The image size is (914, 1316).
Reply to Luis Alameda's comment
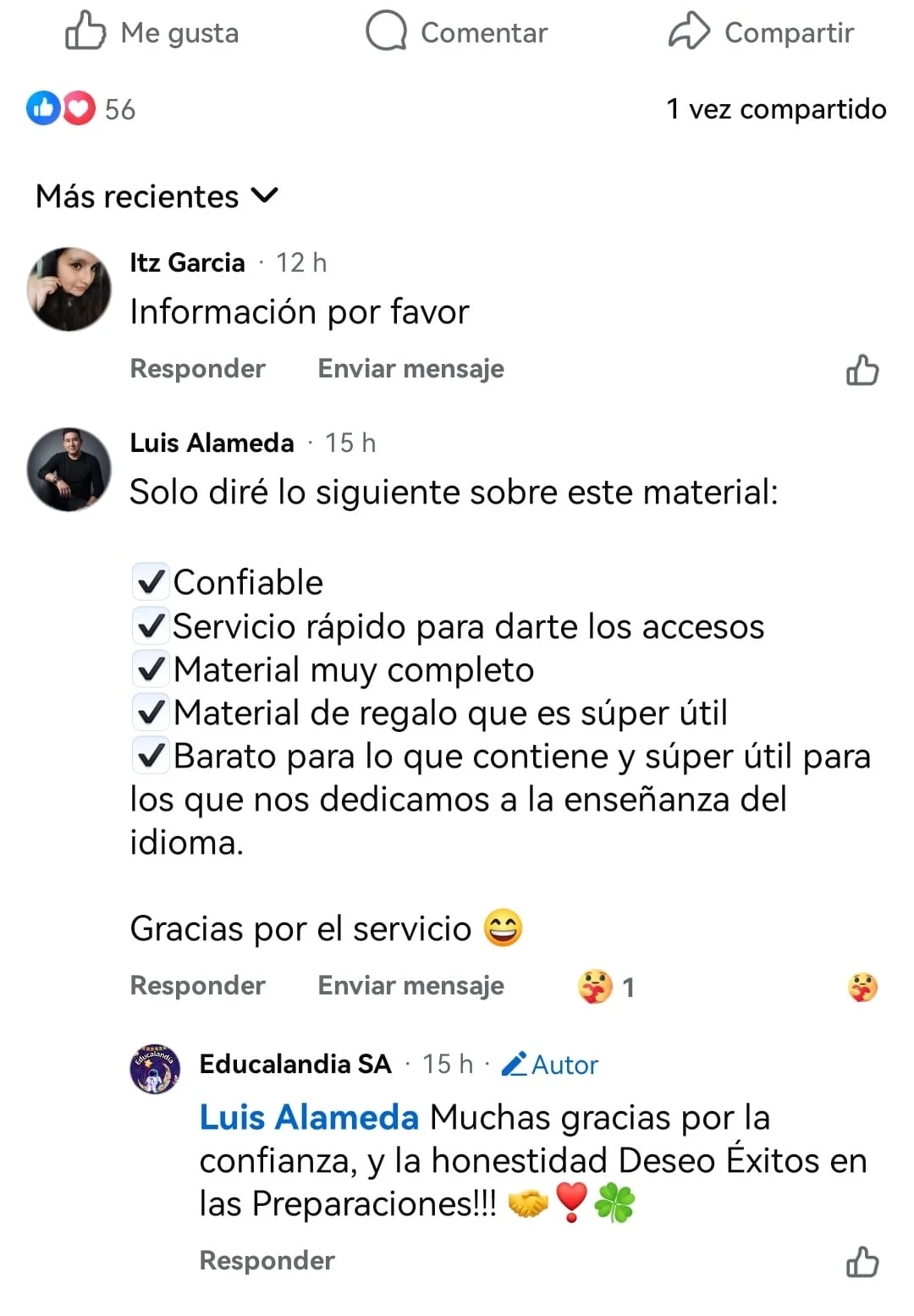(x=197, y=986)
